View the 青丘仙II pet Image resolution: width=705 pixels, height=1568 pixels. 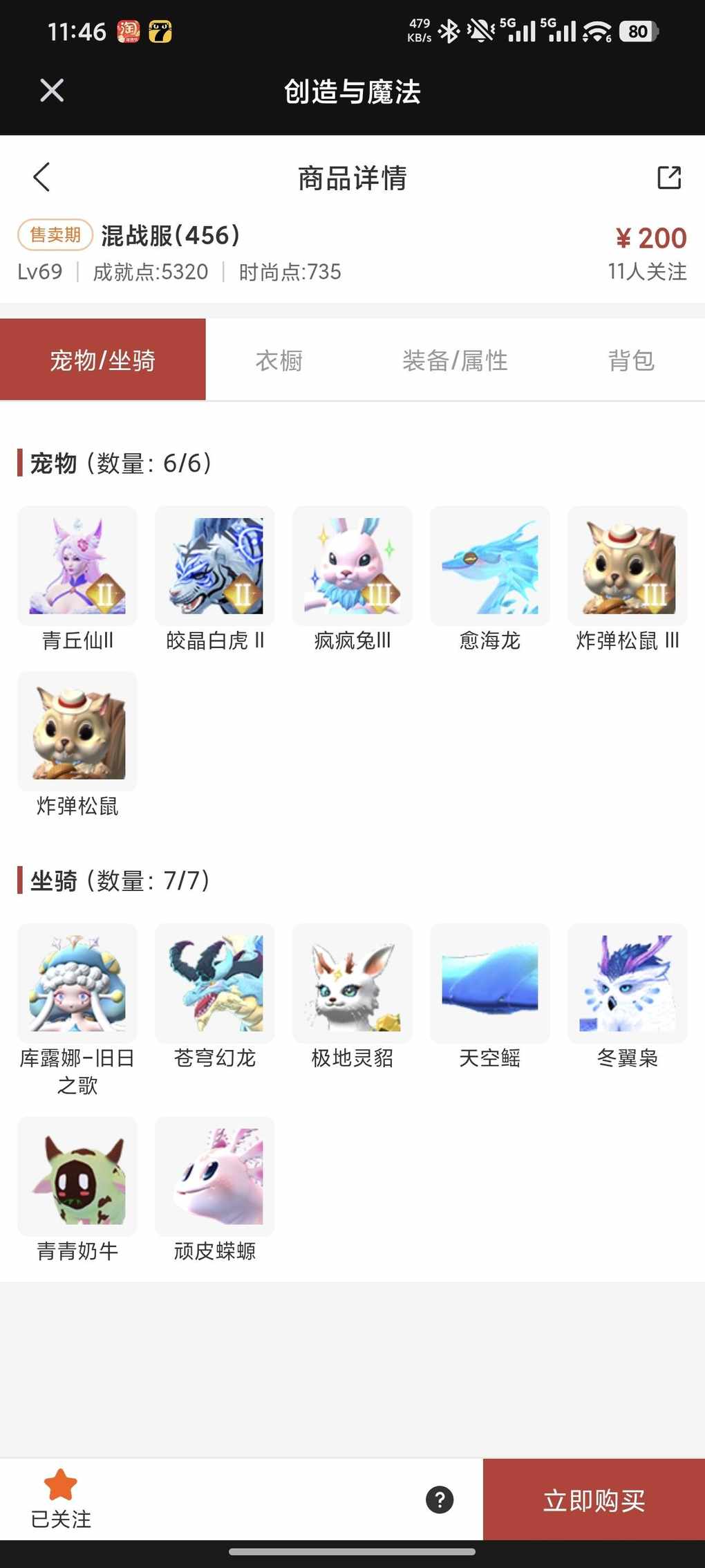point(77,566)
